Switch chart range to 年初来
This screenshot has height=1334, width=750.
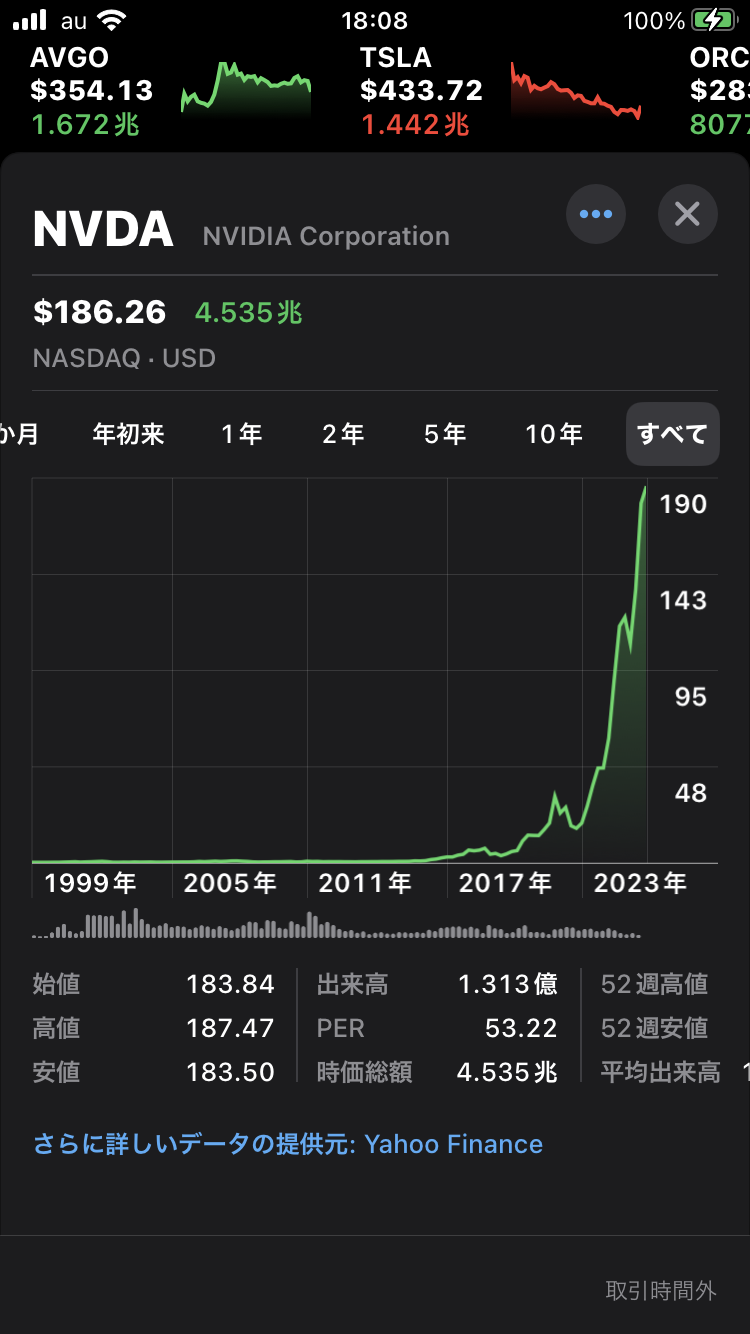coord(129,434)
